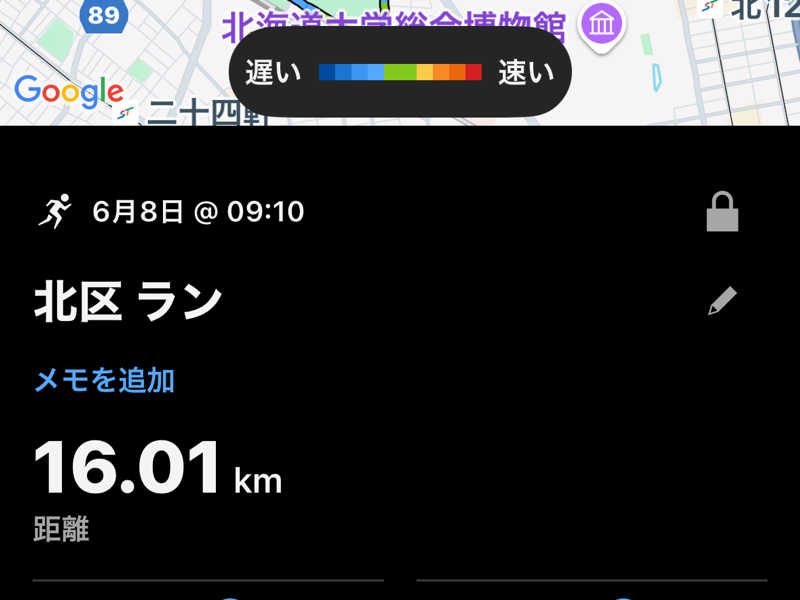Tap the lock privacy icon
Screen dimensions: 800x600
[722, 212]
